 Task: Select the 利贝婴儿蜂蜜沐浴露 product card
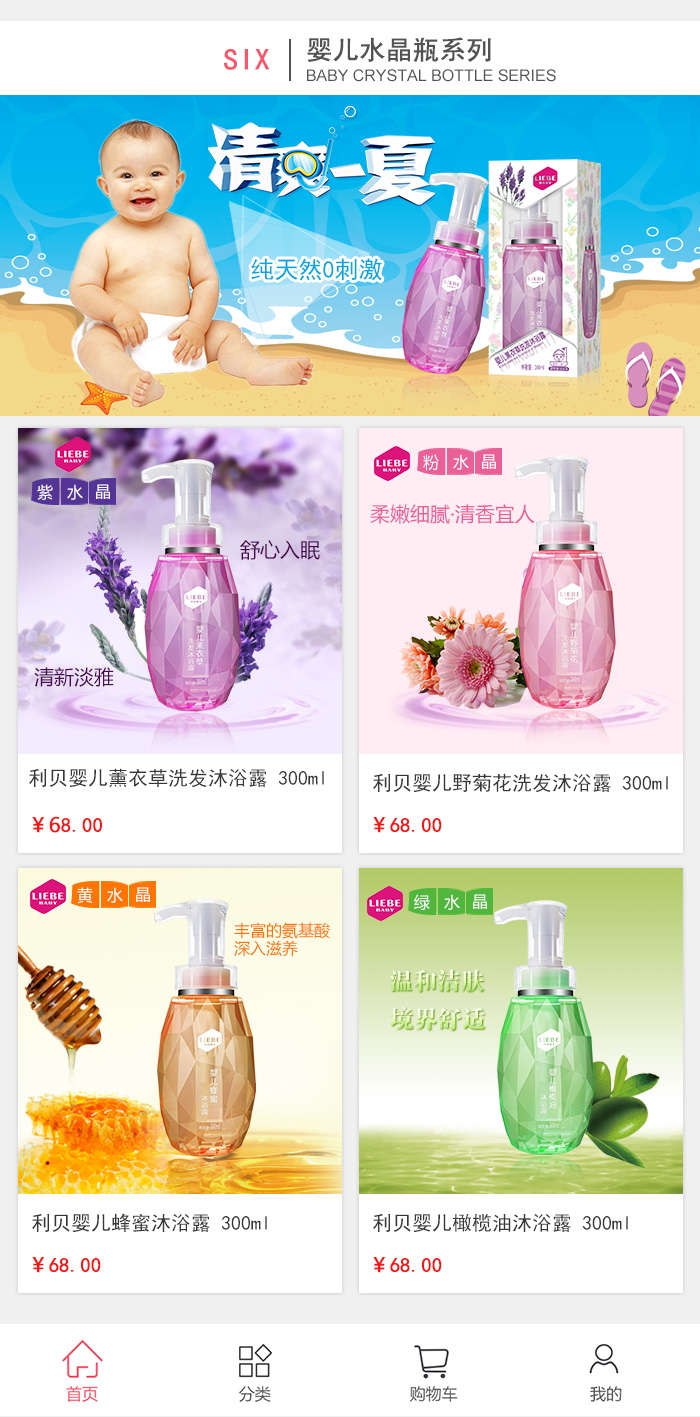point(180,1080)
